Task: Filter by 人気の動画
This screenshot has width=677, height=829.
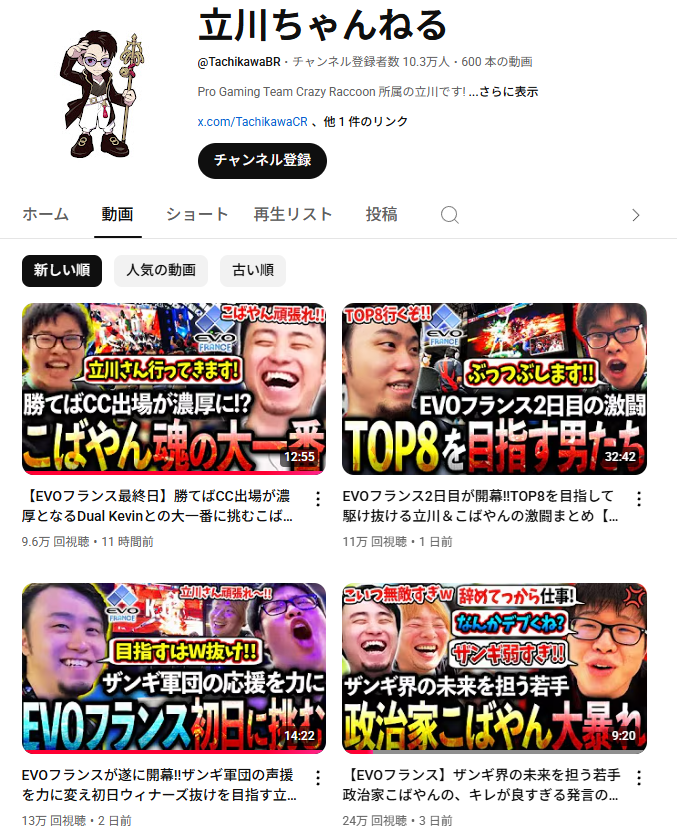Action: [x=161, y=271]
